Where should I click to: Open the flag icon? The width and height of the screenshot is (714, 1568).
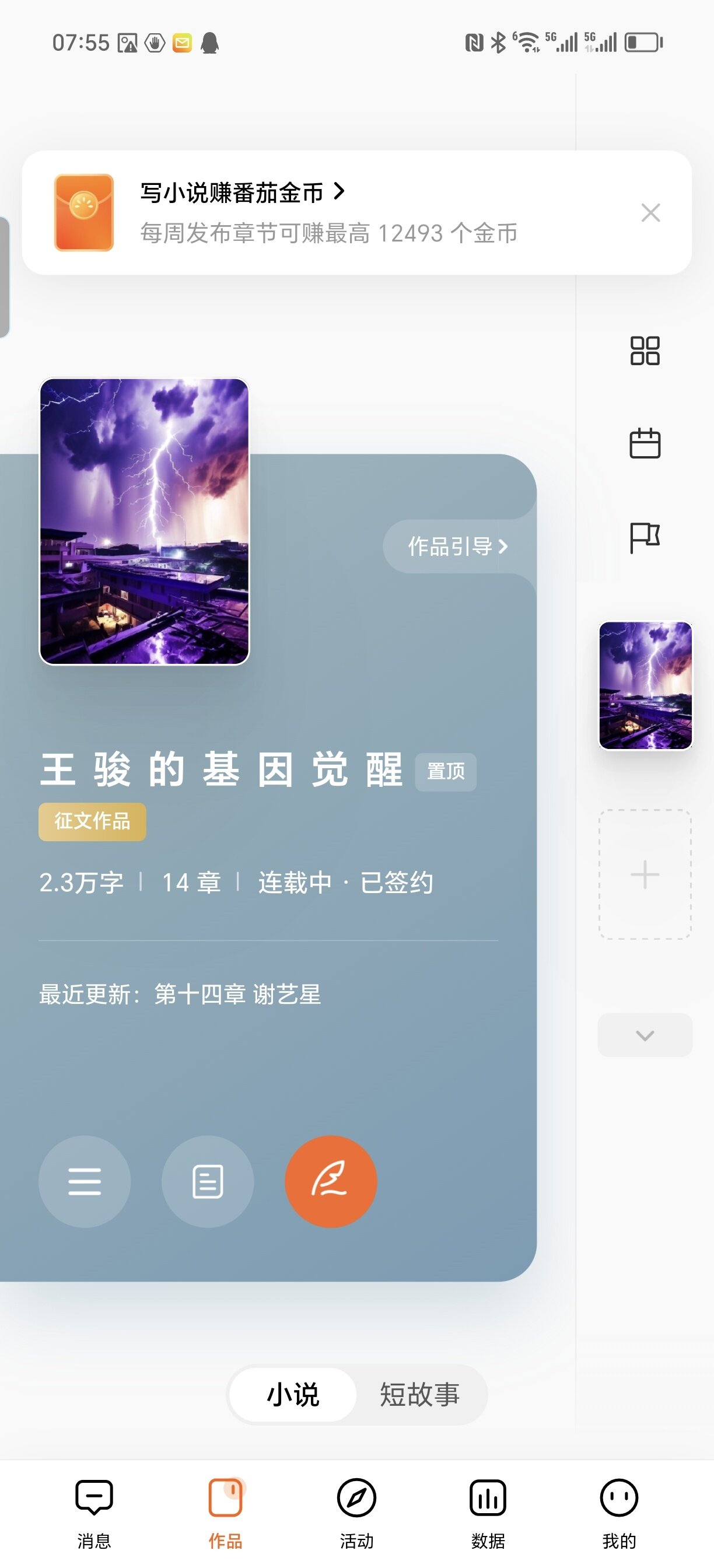(x=645, y=537)
